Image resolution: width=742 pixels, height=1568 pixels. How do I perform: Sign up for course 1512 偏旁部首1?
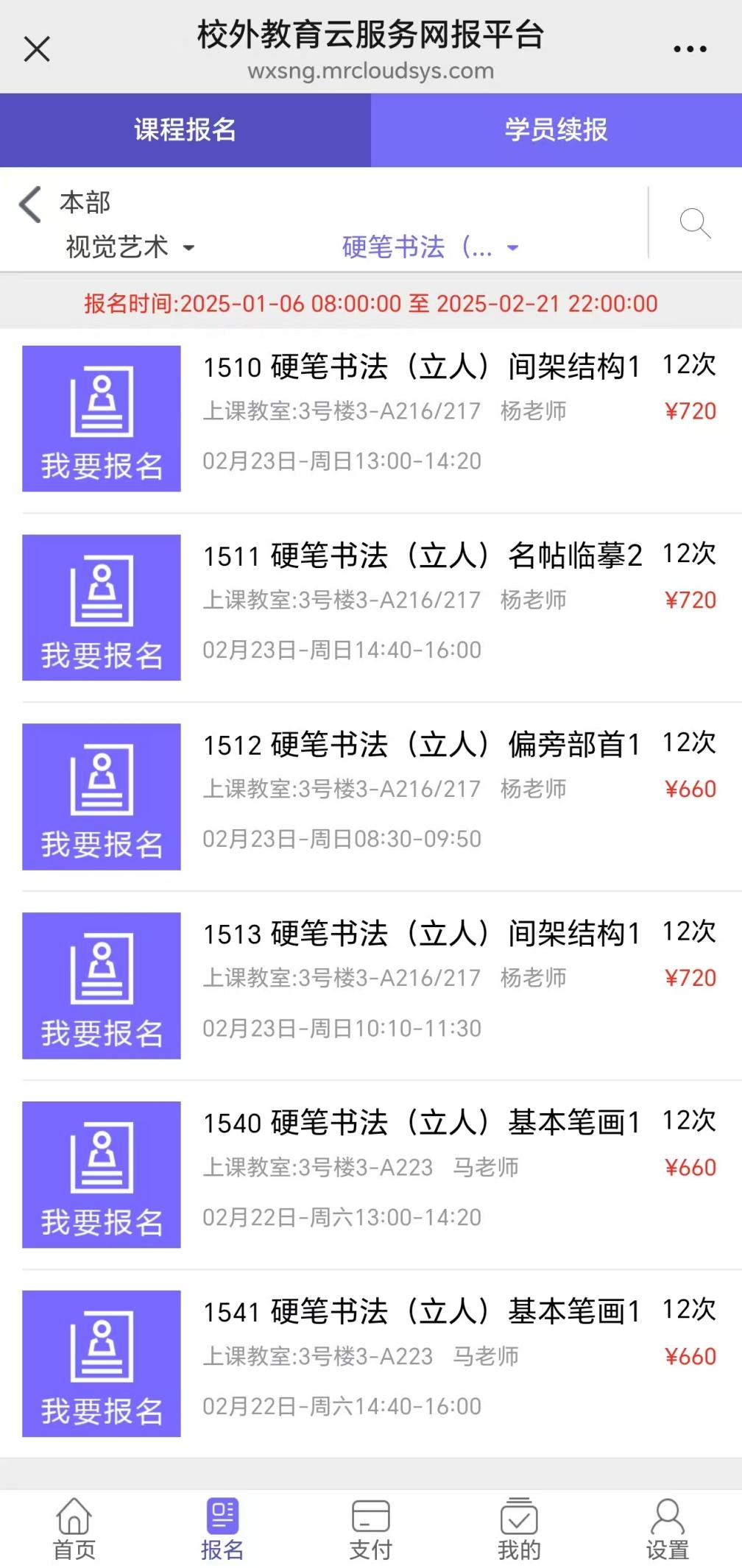tap(102, 796)
